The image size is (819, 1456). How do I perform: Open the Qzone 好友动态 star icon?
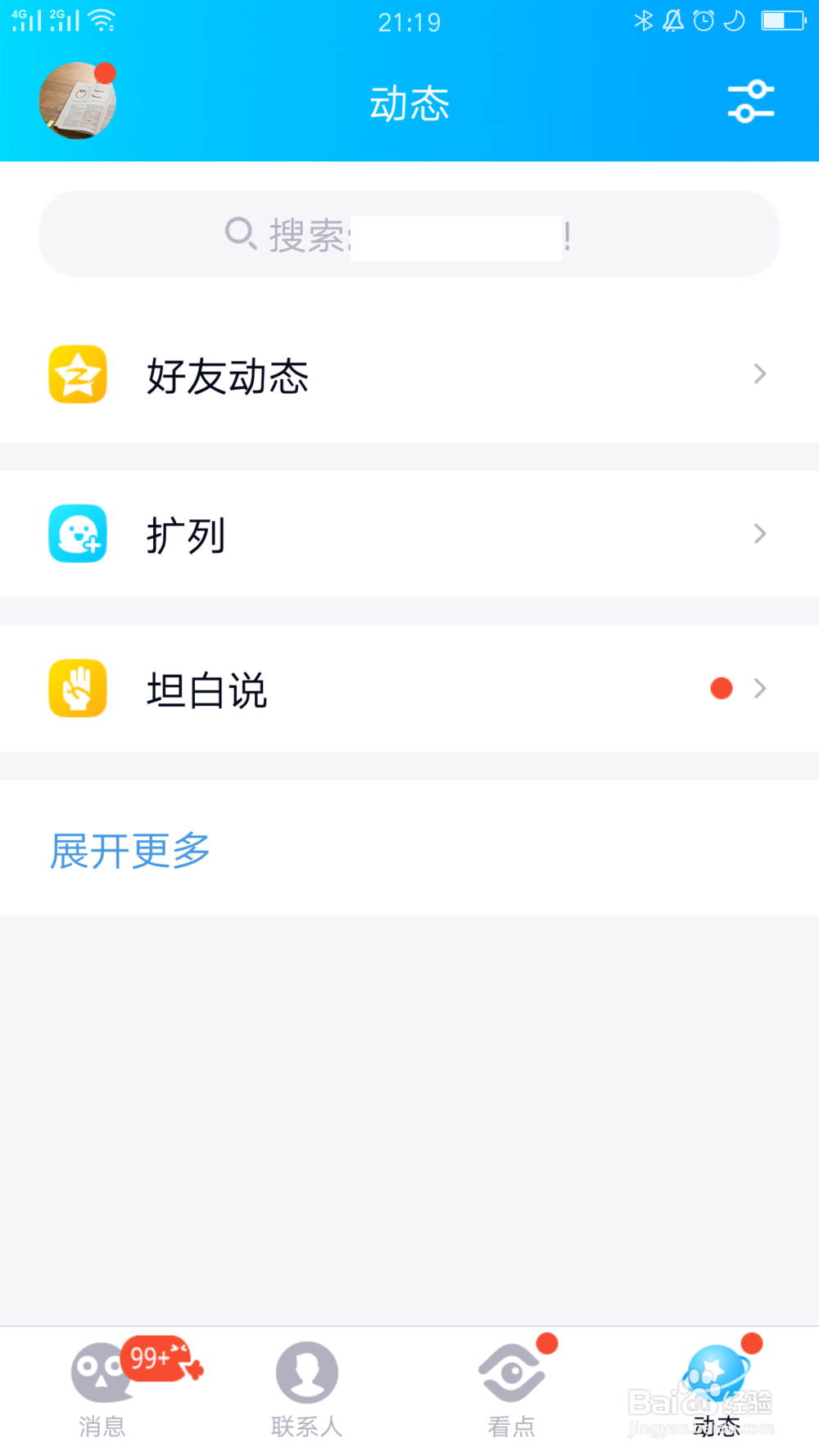pos(77,374)
